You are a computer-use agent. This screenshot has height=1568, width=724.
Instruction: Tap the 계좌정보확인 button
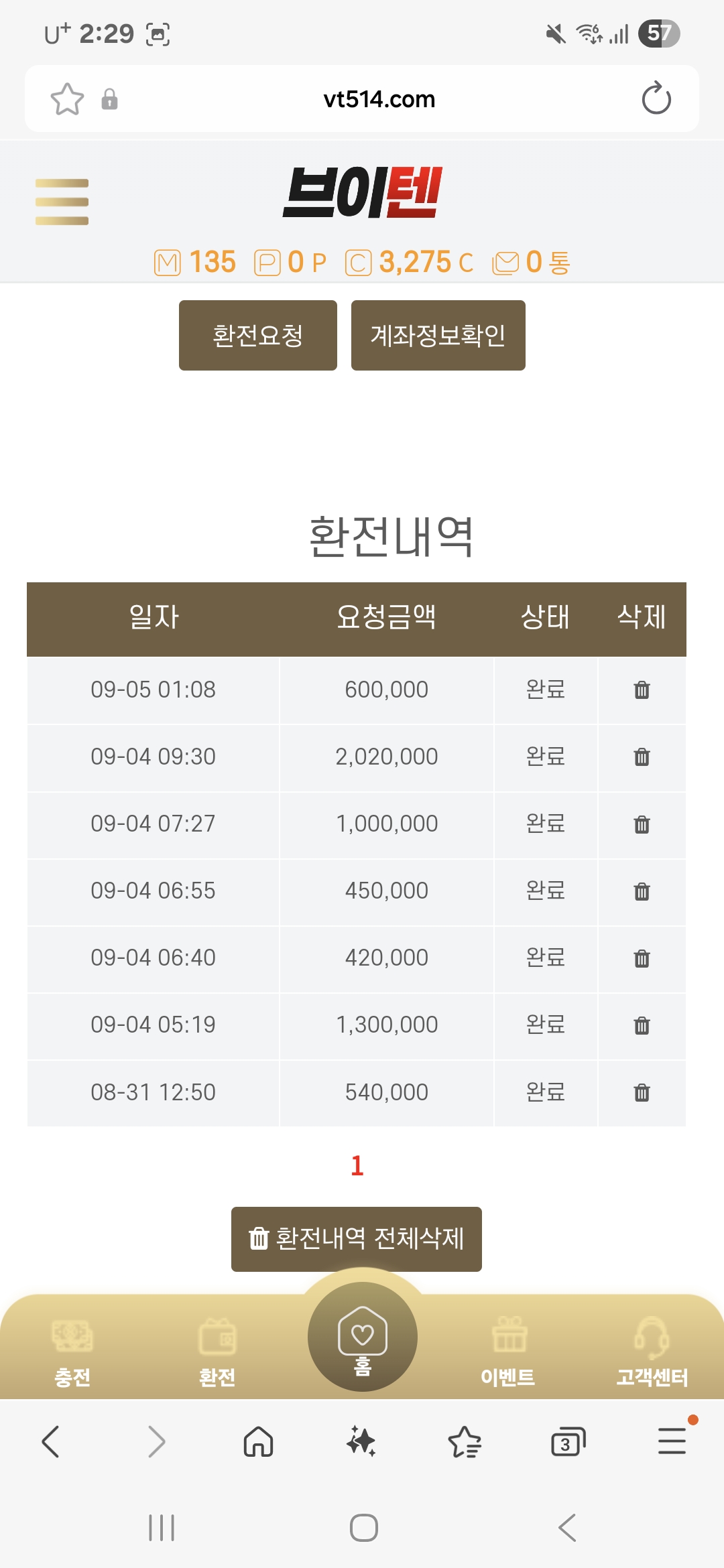tap(438, 335)
